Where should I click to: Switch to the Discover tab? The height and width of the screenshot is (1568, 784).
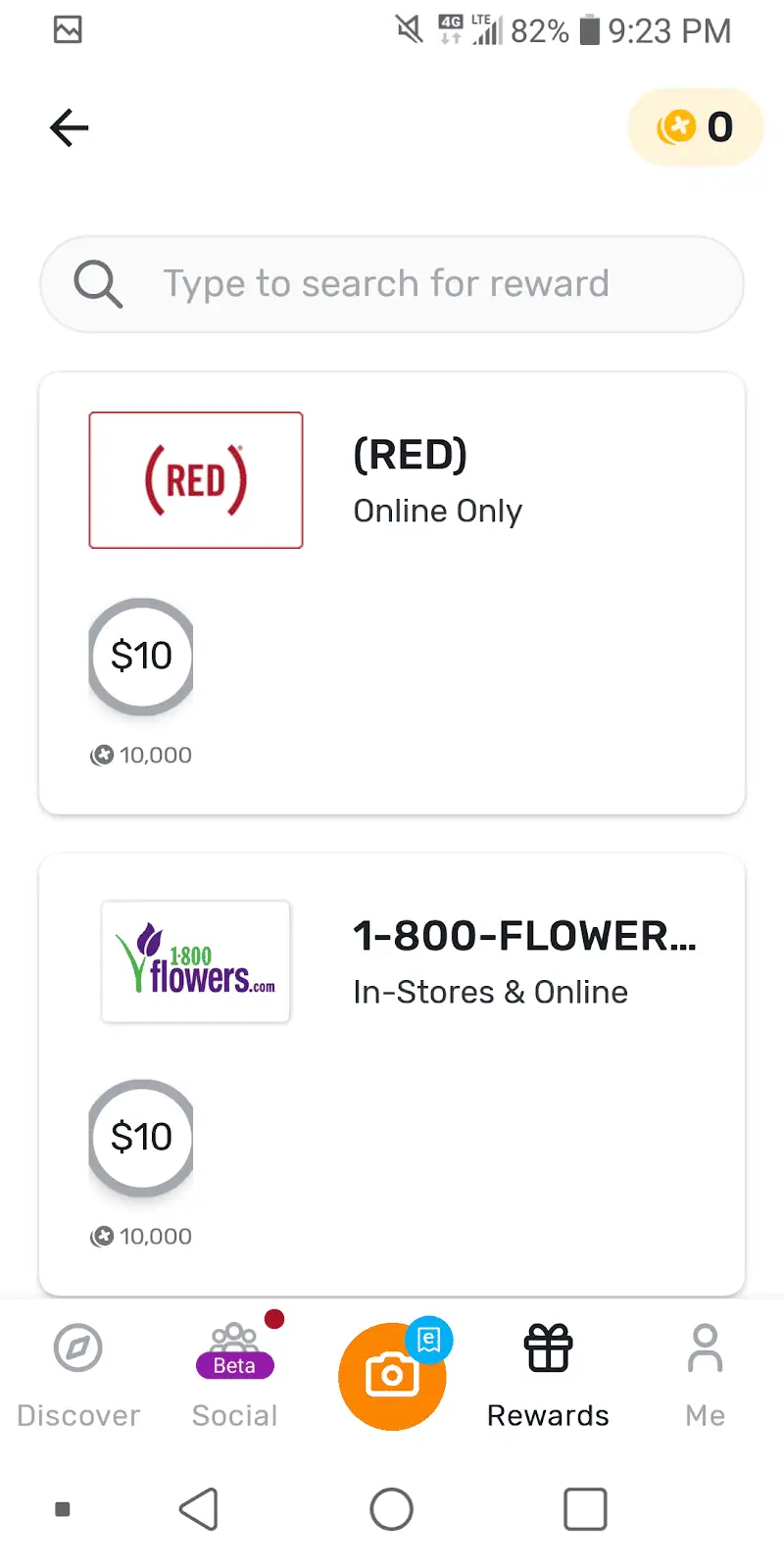pyautogui.click(x=78, y=1374)
